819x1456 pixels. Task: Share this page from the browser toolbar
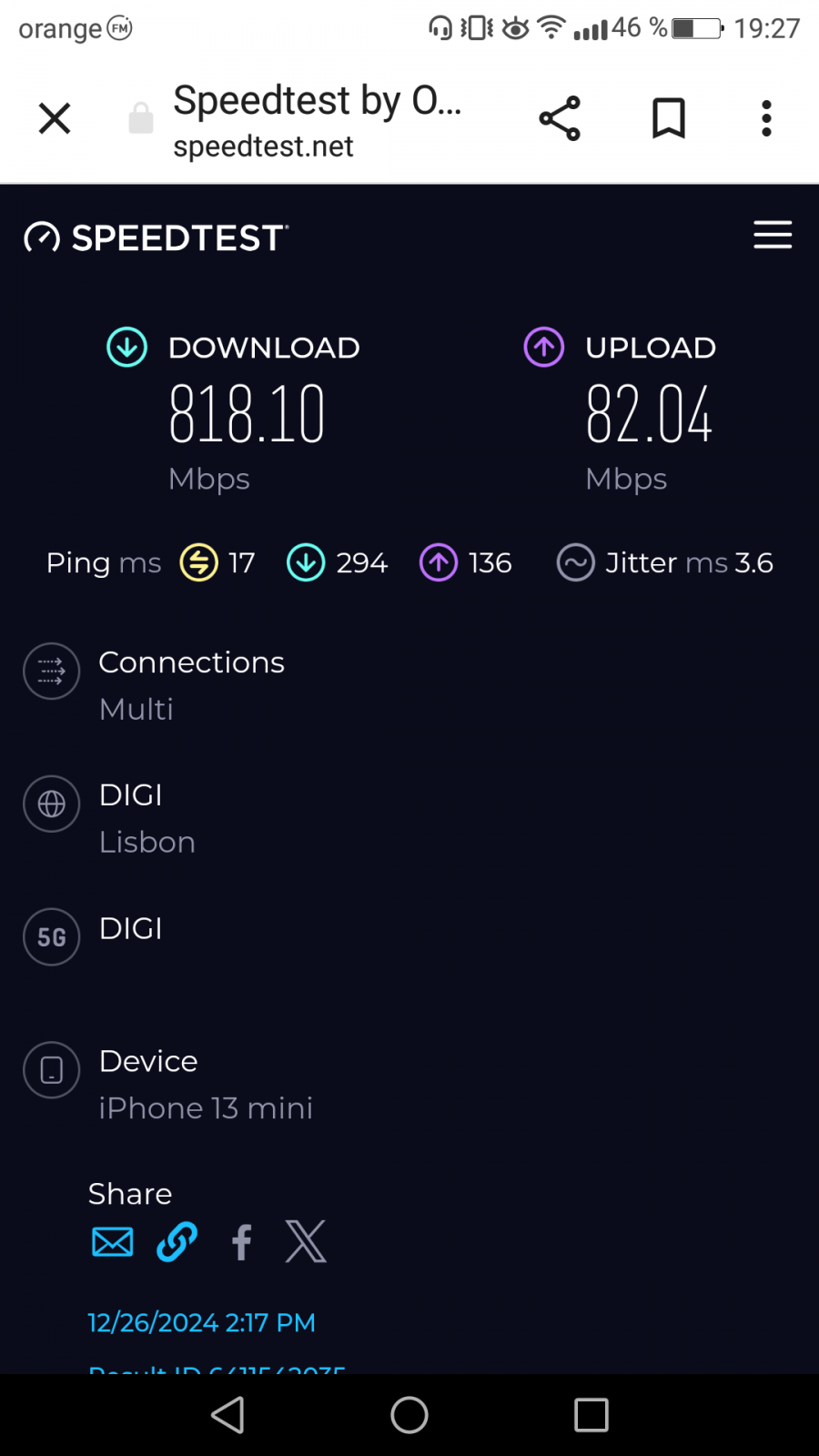(x=560, y=118)
